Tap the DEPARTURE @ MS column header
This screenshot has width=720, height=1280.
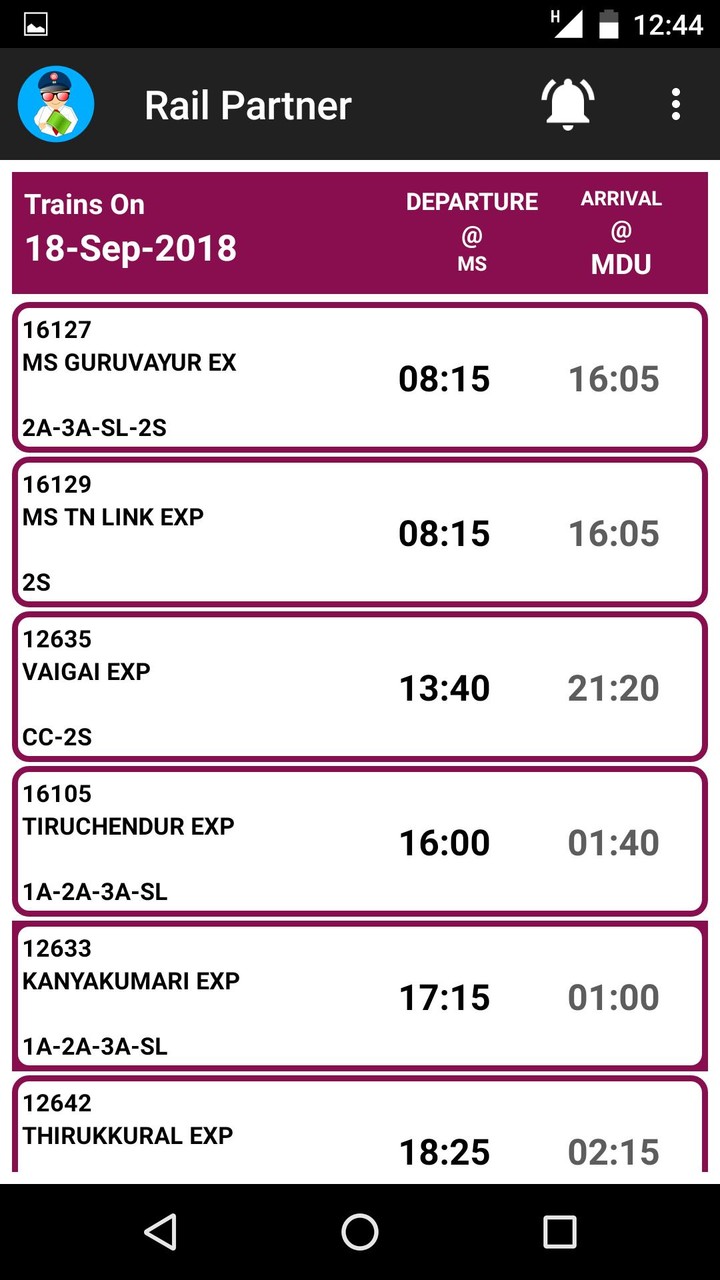click(x=472, y=230)
